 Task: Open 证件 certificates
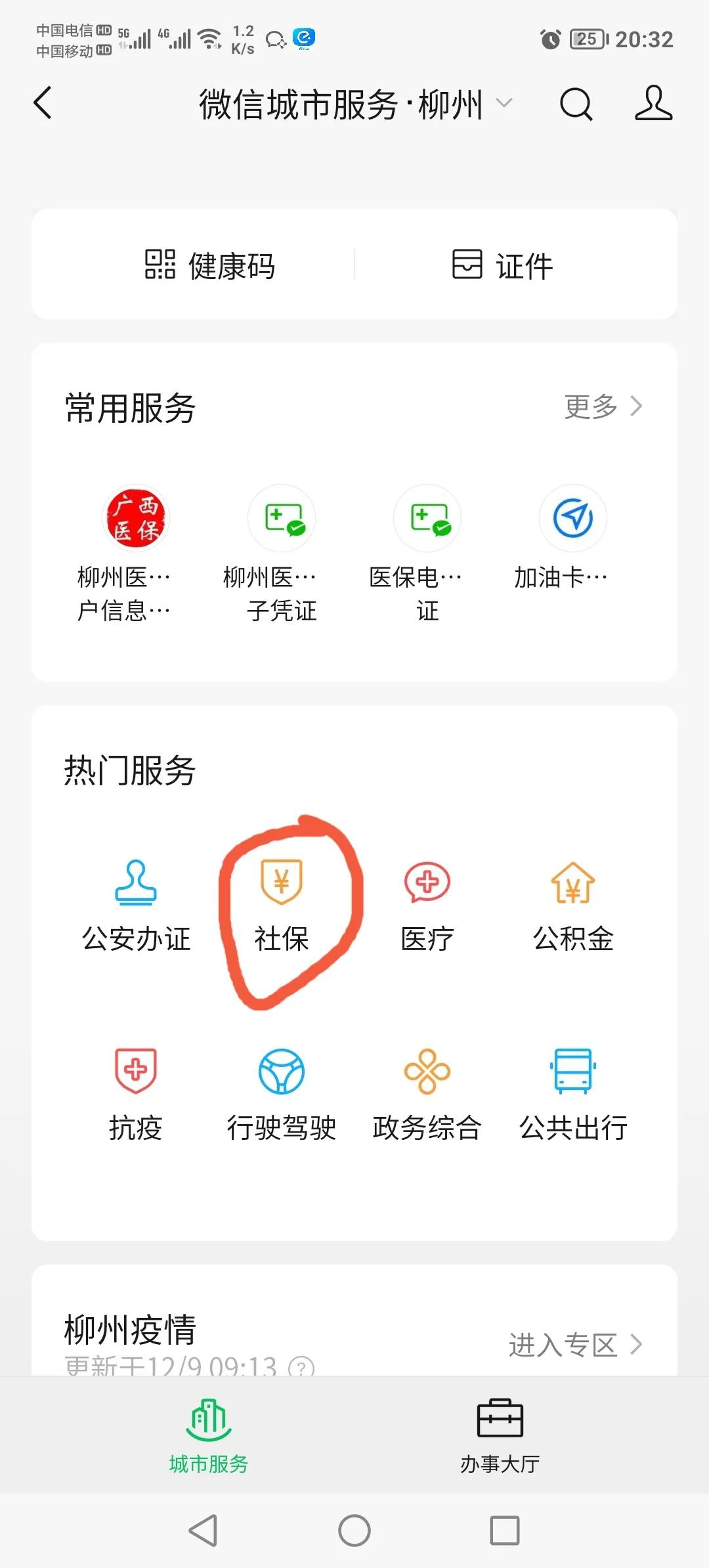pyautogui.click(x=503, y=265)
